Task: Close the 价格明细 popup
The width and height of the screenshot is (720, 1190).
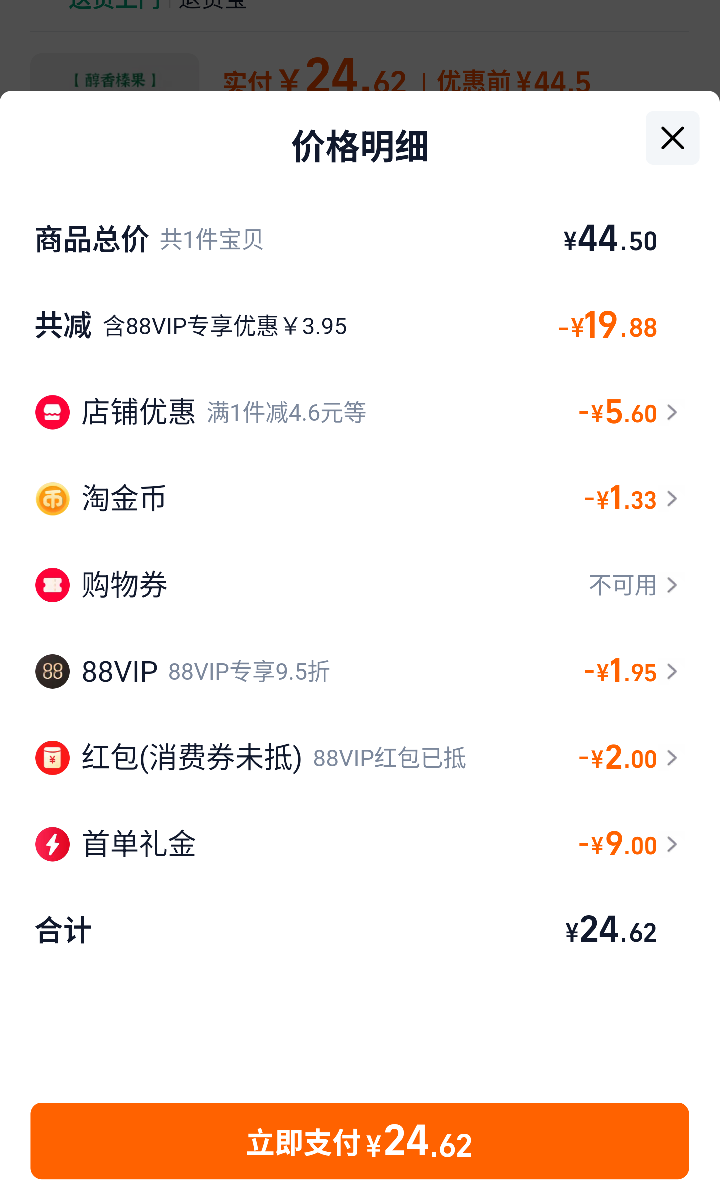Action: coord(672,138)
